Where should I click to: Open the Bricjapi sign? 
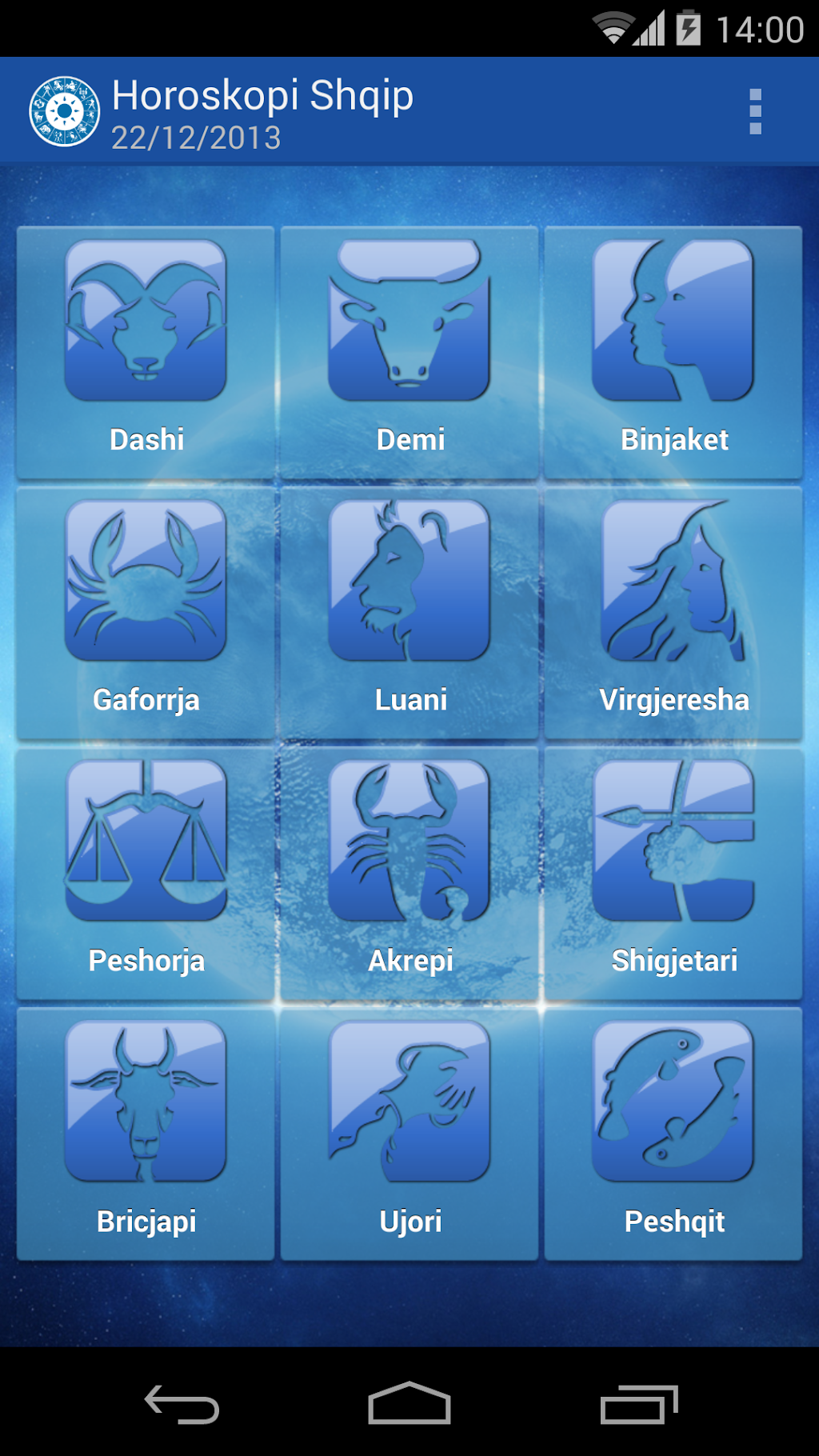[146, 1134]
